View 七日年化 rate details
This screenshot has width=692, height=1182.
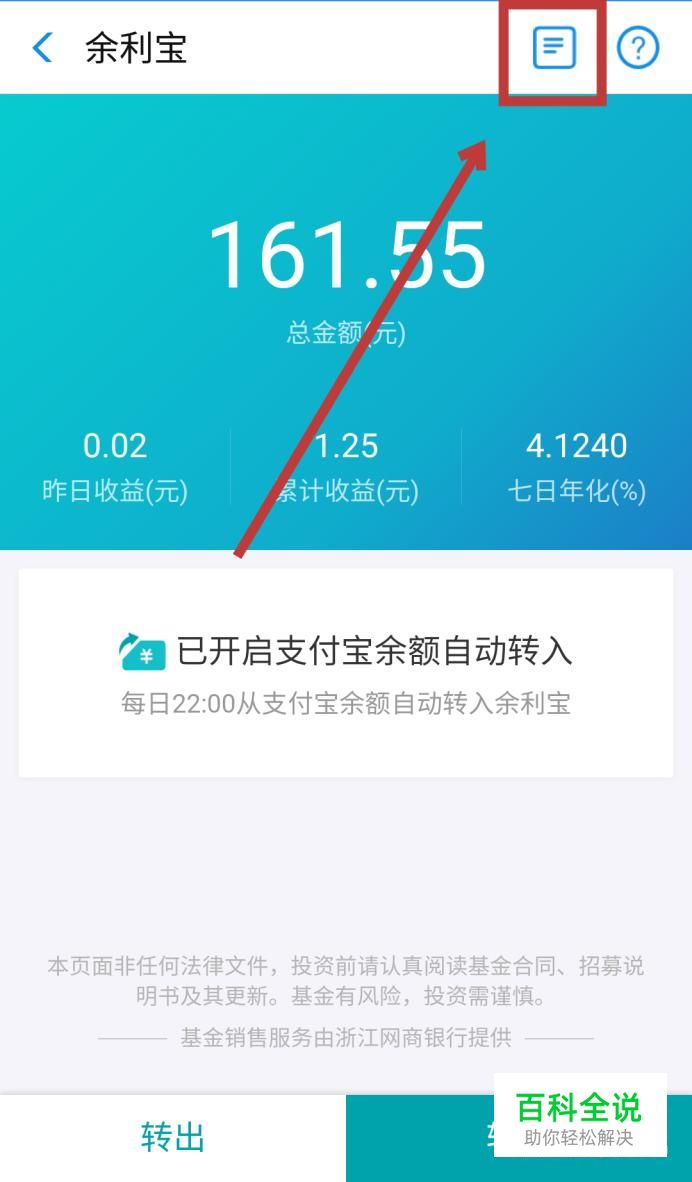pyautogui.click(x=577, y=467)
